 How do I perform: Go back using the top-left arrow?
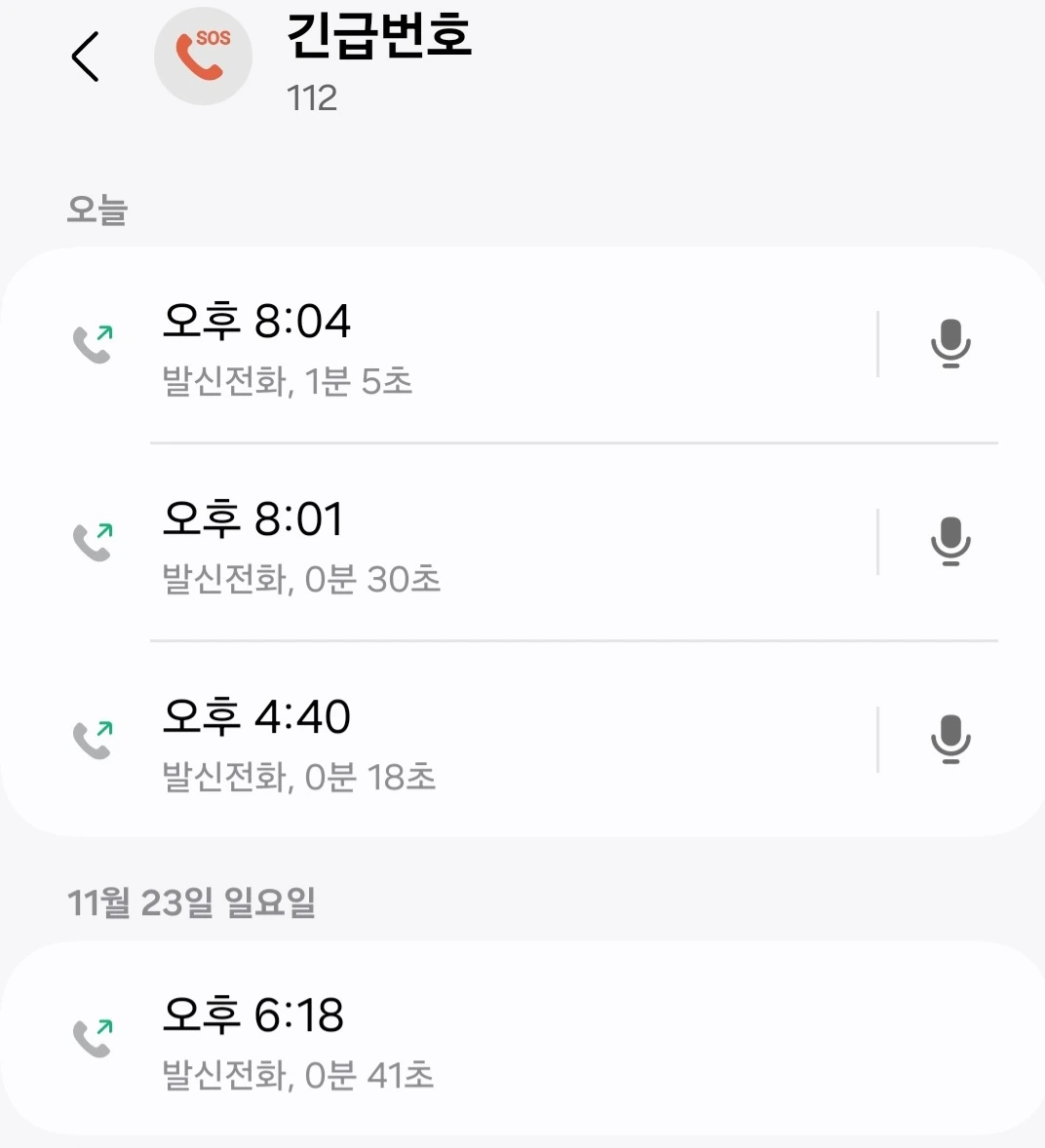pos(86,57)
